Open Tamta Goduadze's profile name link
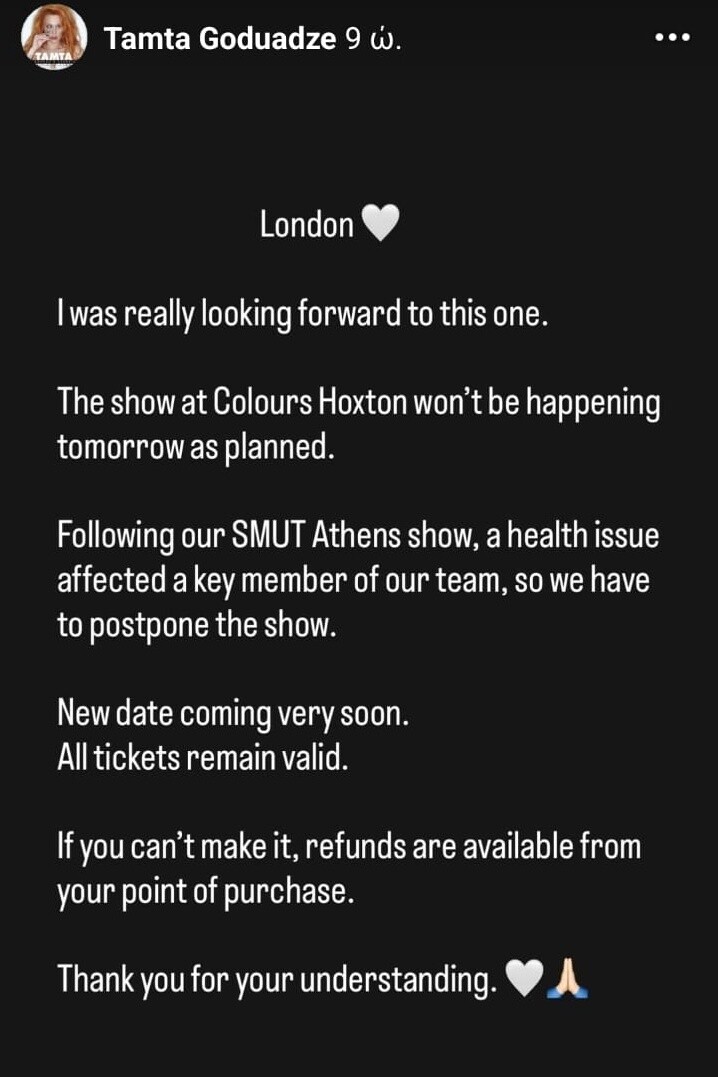Image resolution: width=718 pixels, height=1077 pixels. [x=218, y=39]
